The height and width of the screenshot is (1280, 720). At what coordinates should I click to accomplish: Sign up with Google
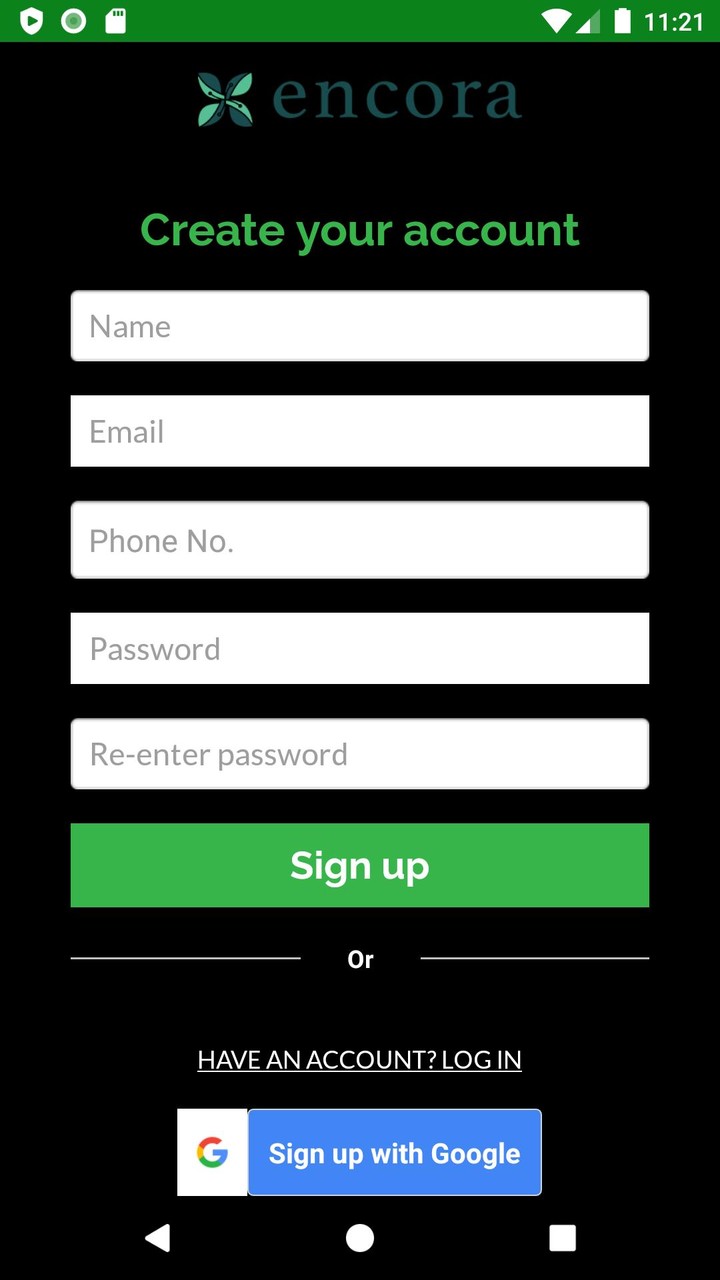point(394,1153)
